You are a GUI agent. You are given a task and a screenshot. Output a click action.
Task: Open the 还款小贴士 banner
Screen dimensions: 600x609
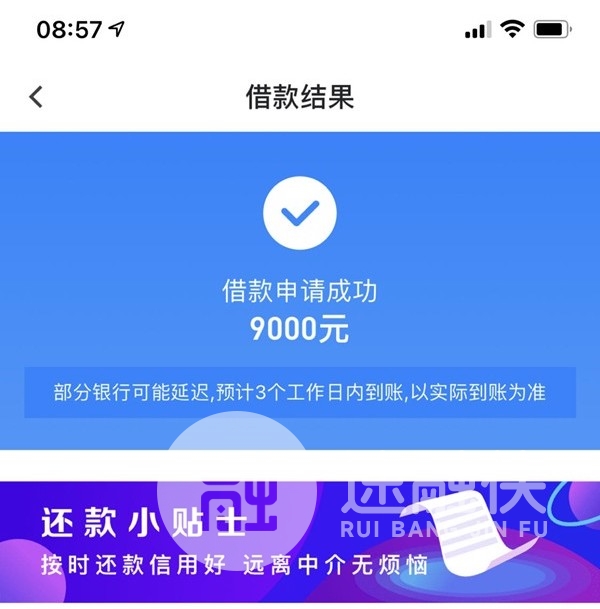[x=300, y=541]
